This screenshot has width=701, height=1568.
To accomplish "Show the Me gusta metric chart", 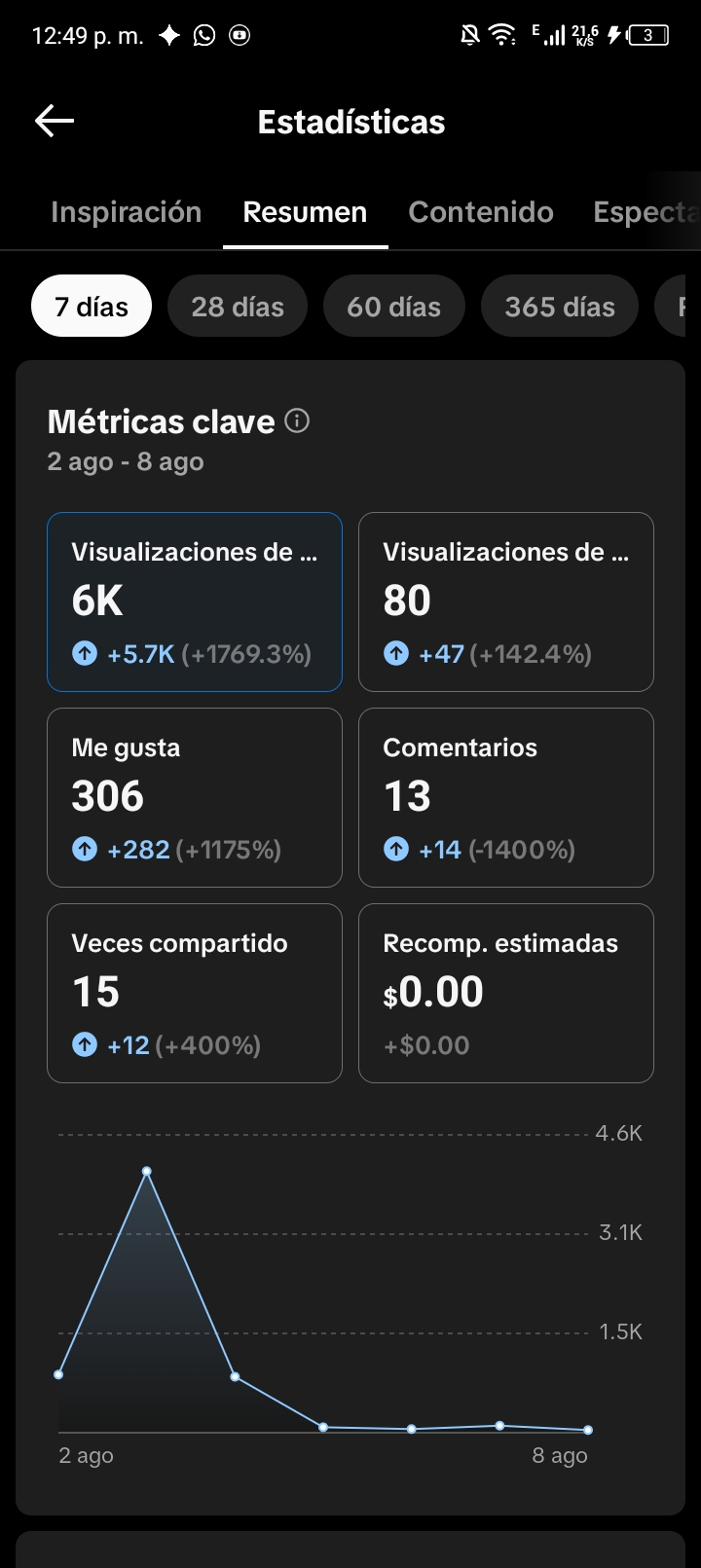I will coord(195,797).
